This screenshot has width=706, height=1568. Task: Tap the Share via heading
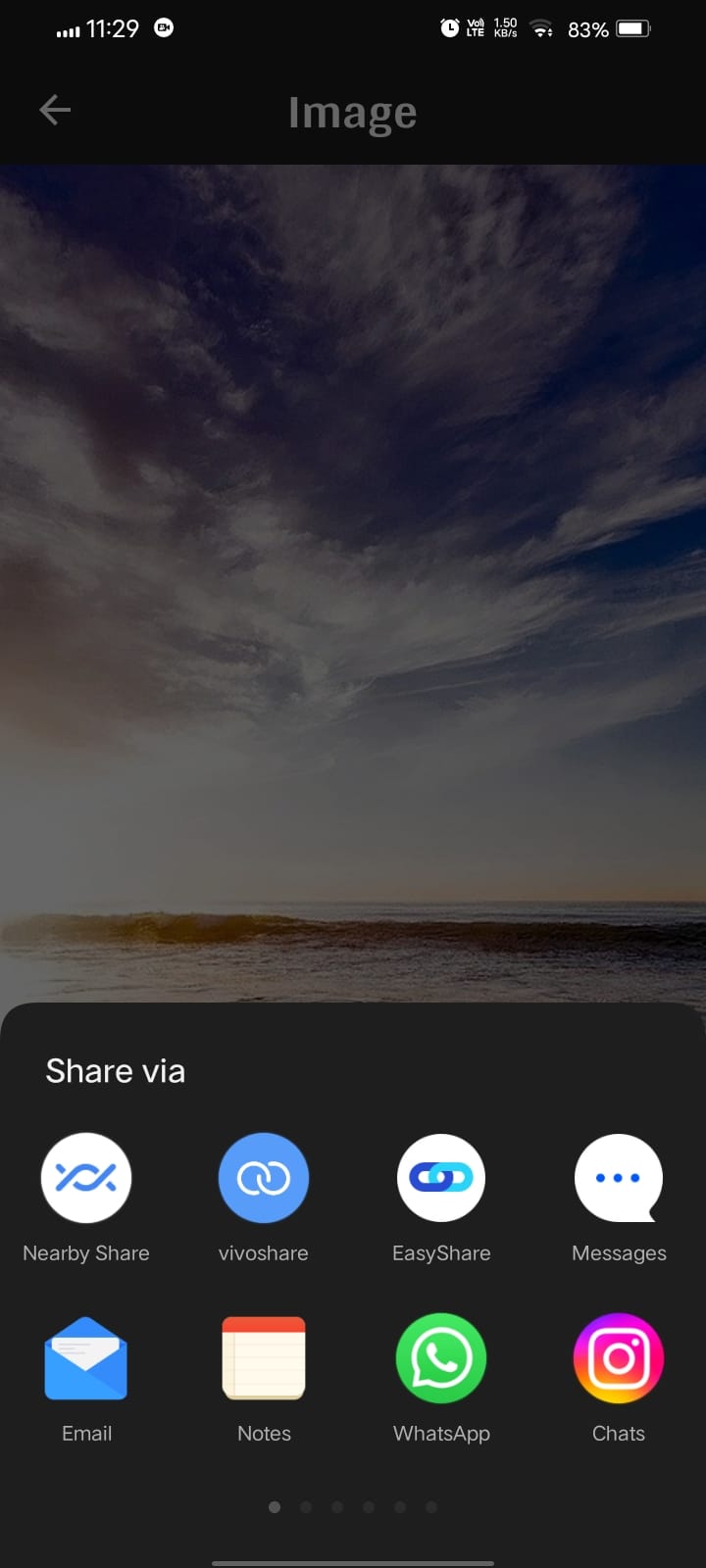tap(115, 1070)
